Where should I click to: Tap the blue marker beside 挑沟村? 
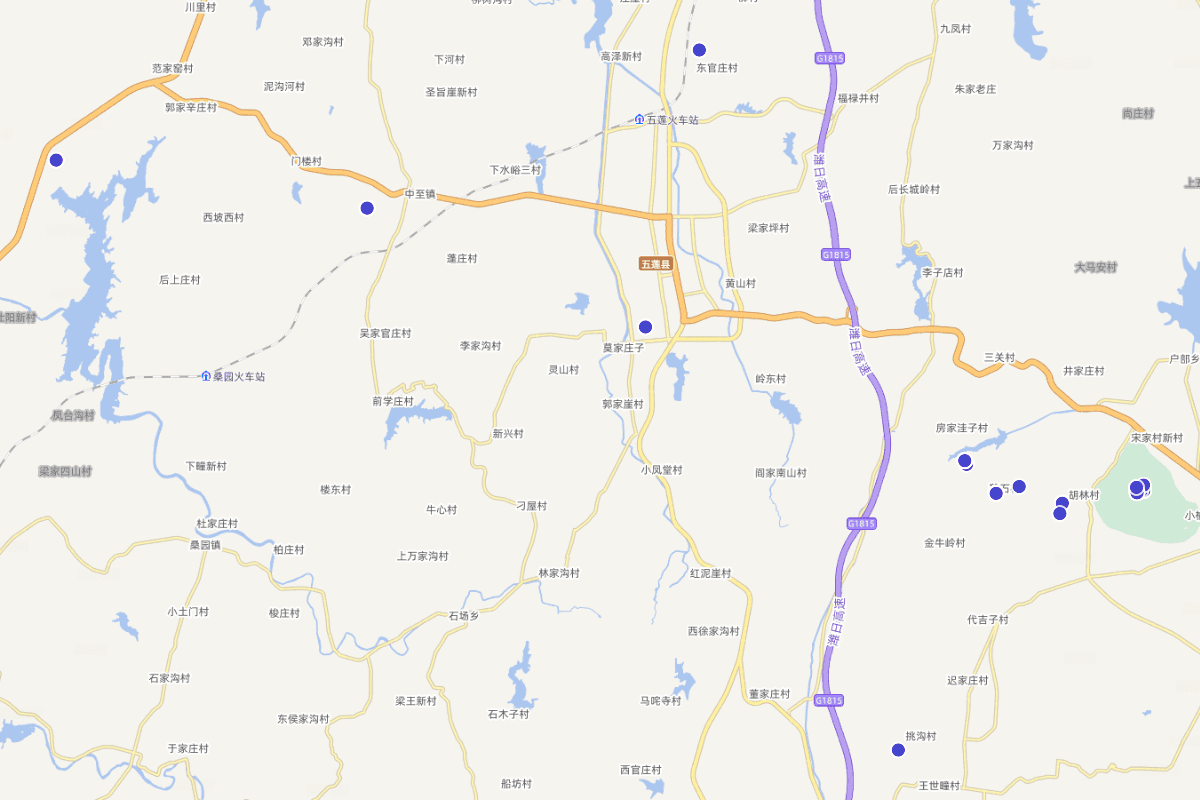point(898,750)
